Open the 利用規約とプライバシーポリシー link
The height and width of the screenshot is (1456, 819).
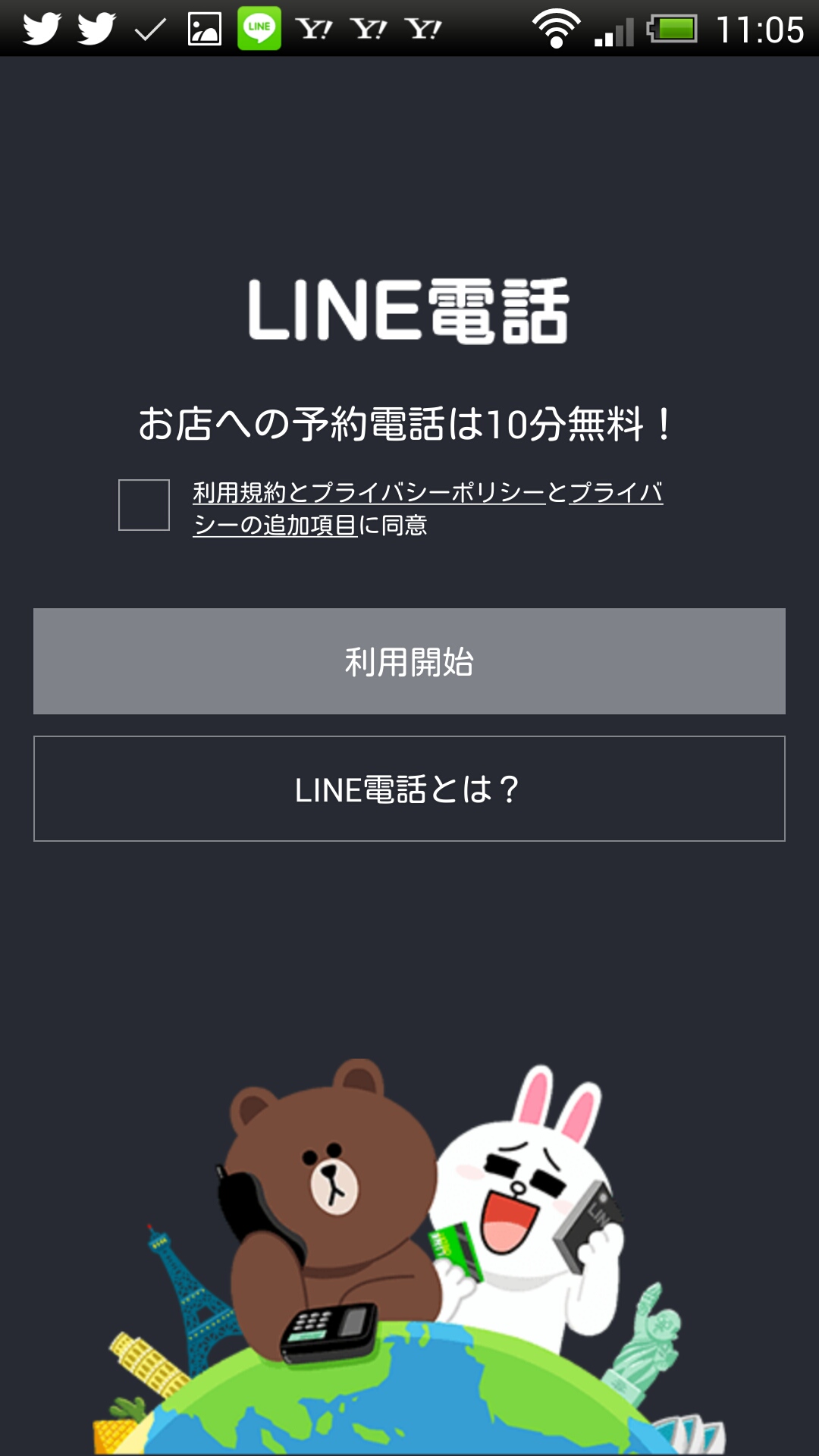tap(369, 493)
